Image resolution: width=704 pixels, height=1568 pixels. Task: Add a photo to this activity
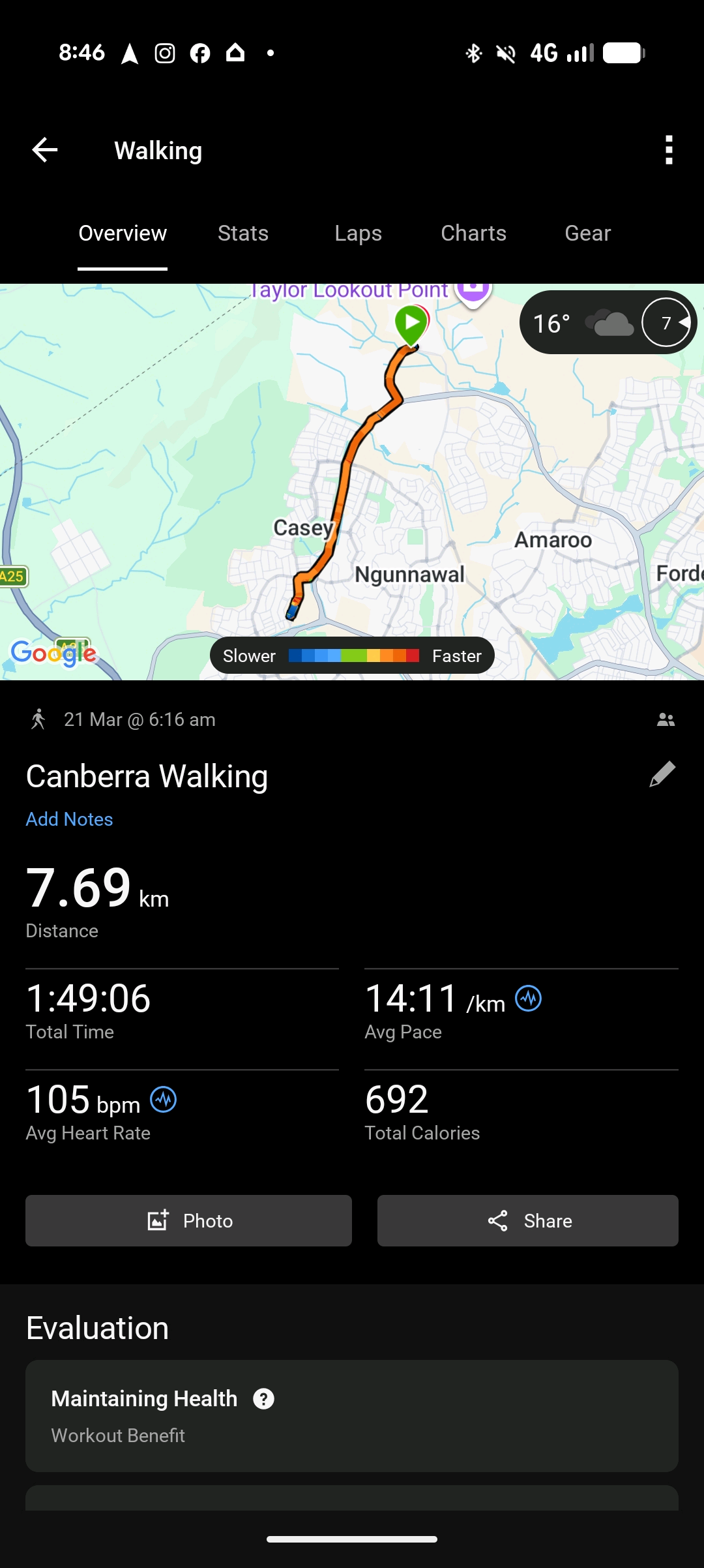click(x=188, y=1220)
